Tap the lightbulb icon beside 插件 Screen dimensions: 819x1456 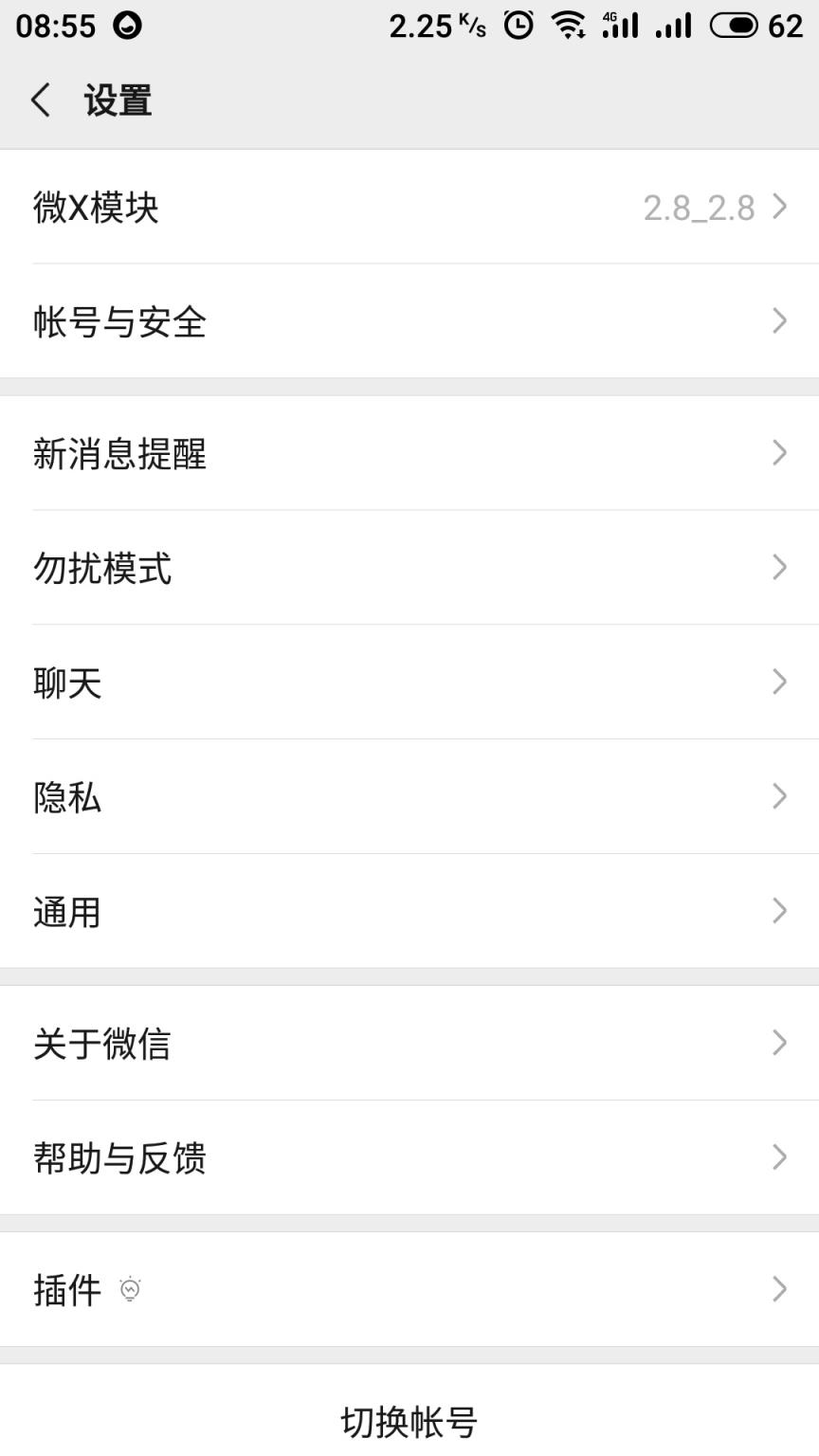(x=132, y=1289)
